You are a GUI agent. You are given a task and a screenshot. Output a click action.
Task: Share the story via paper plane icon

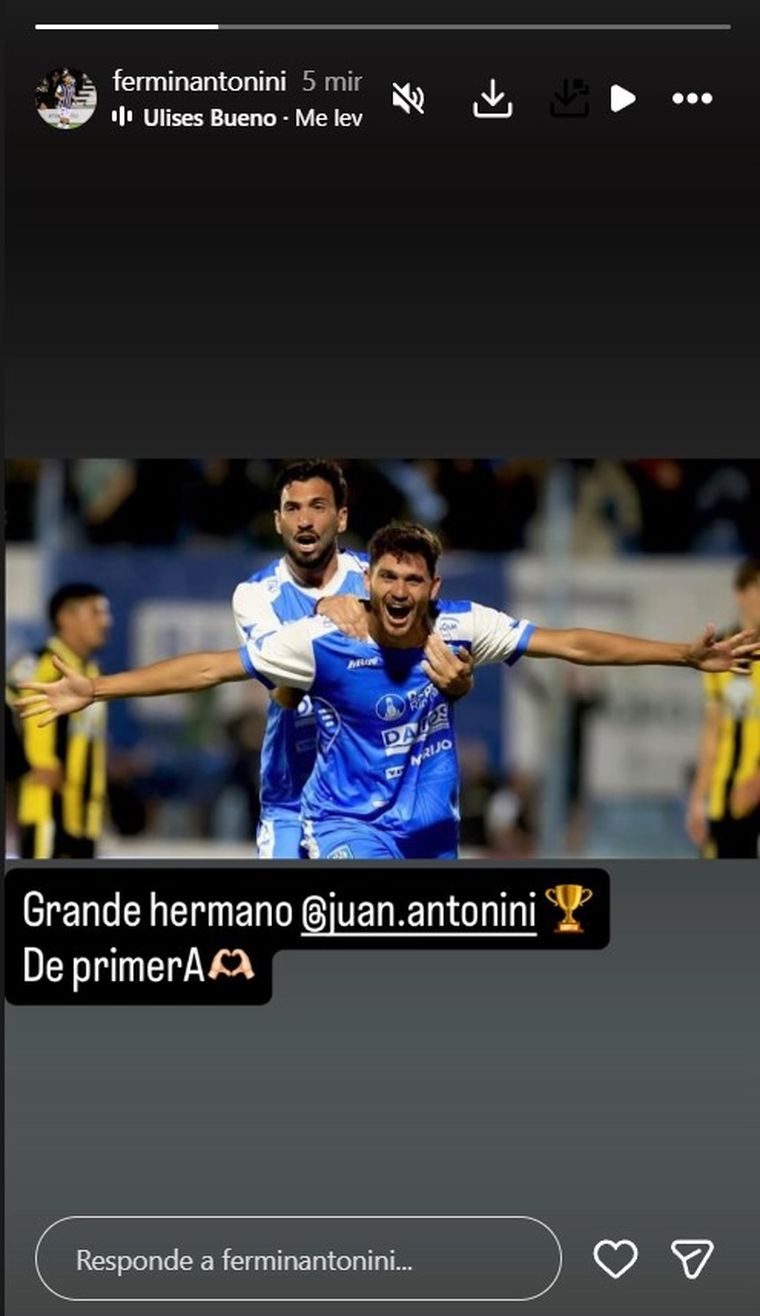click(691, 1259)
